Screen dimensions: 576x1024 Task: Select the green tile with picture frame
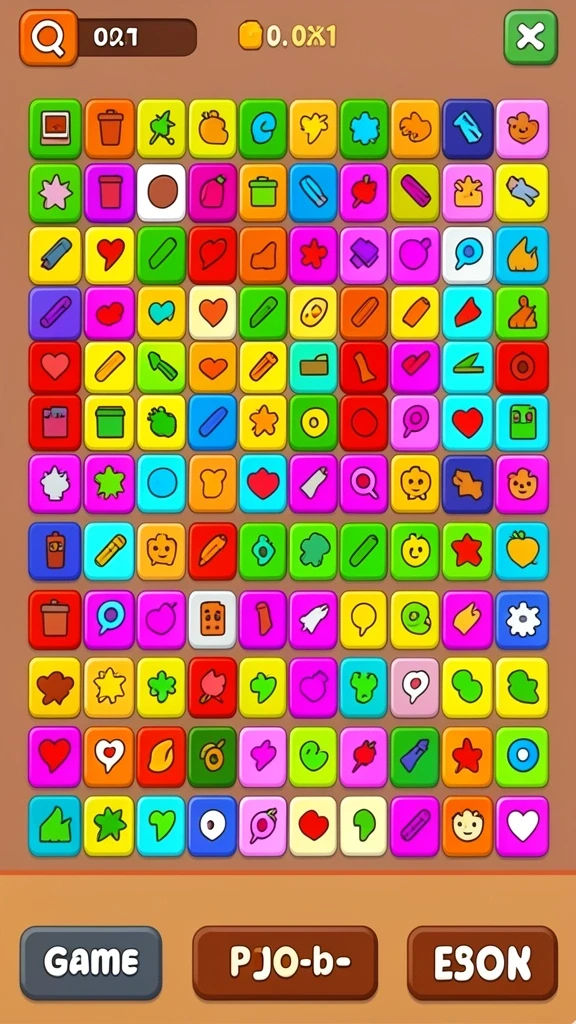(55, 128)
